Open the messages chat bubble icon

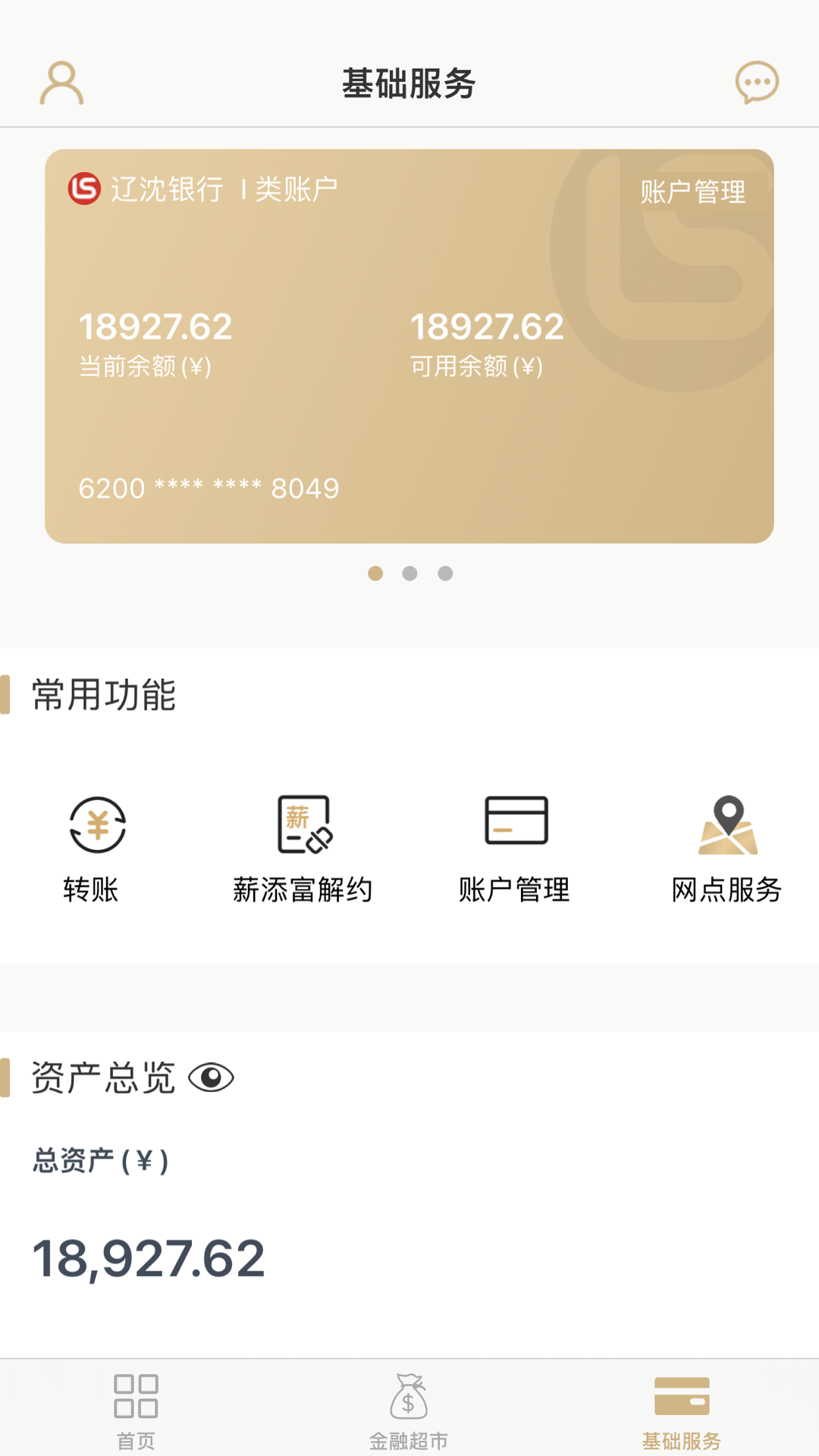pos(757,83)
